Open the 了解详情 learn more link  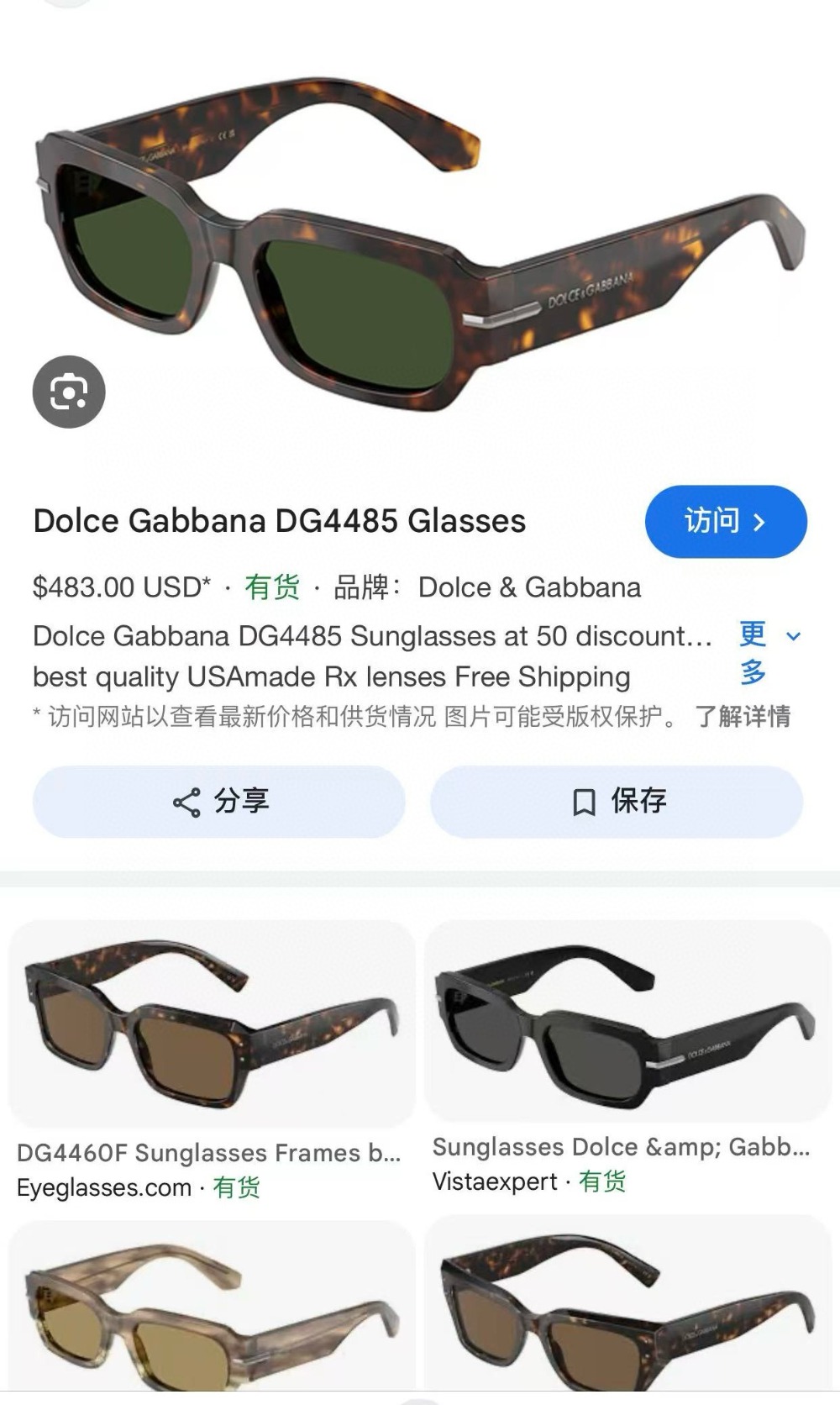(743, 716)
